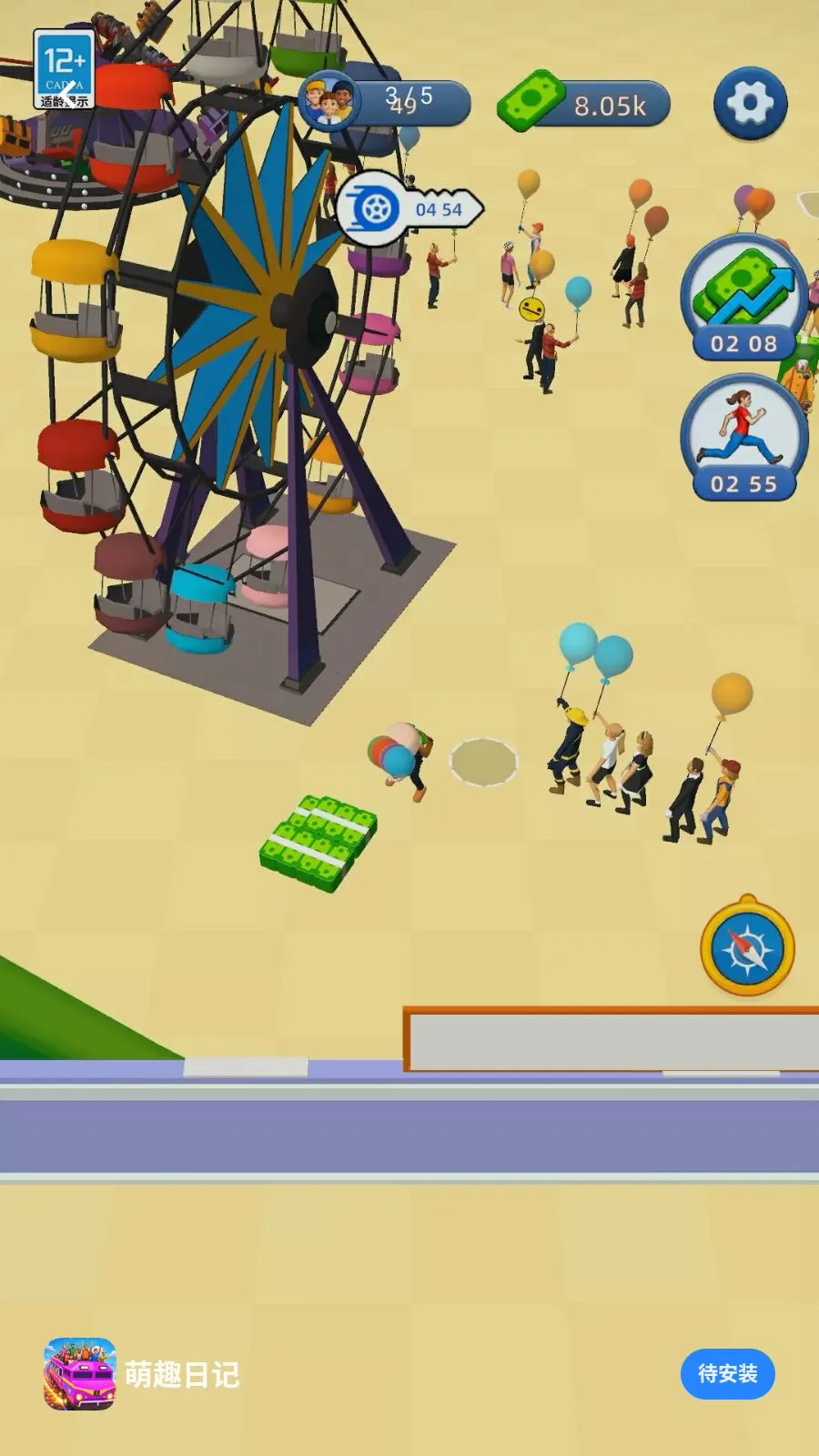Open the settings gear

[x=750, y=103]
